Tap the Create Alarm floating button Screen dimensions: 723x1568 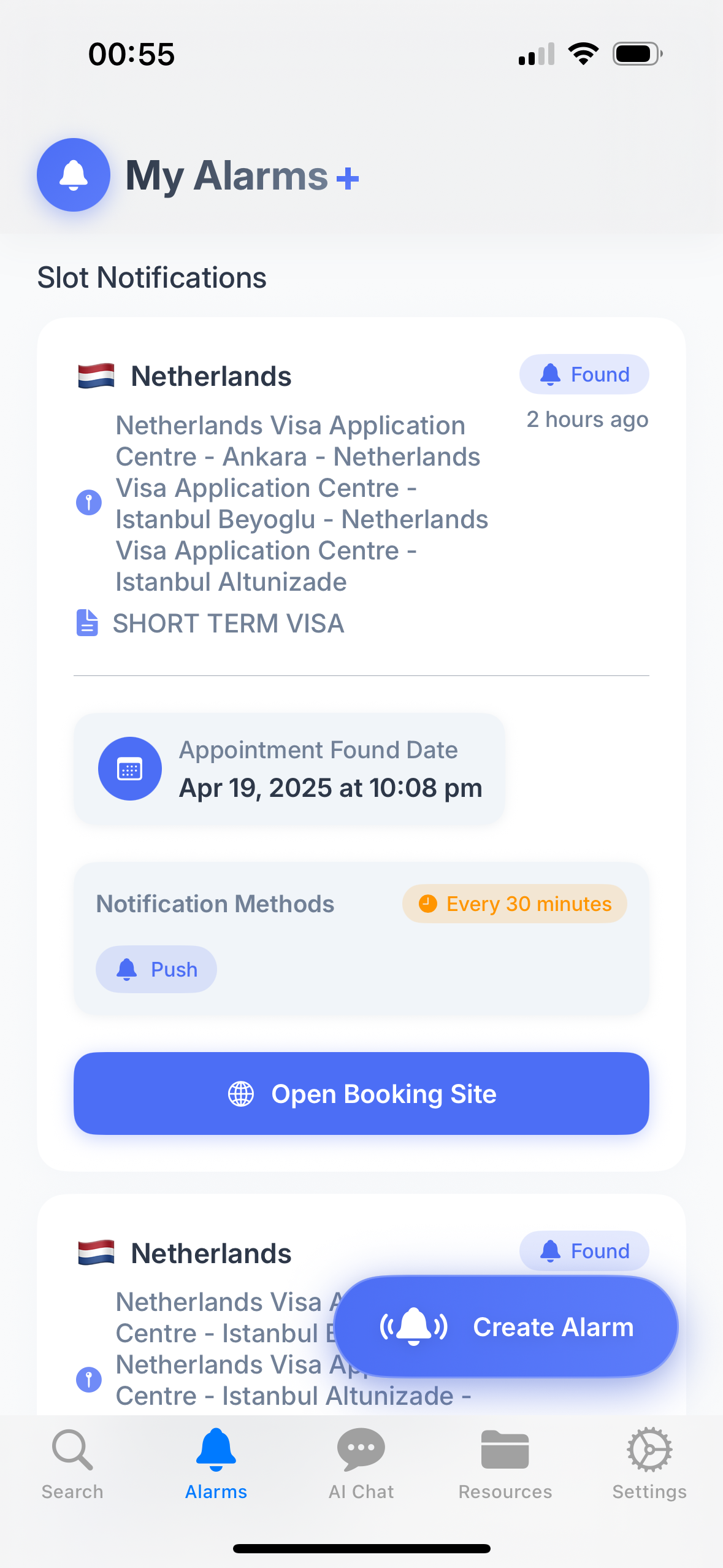coord(507,1326)
